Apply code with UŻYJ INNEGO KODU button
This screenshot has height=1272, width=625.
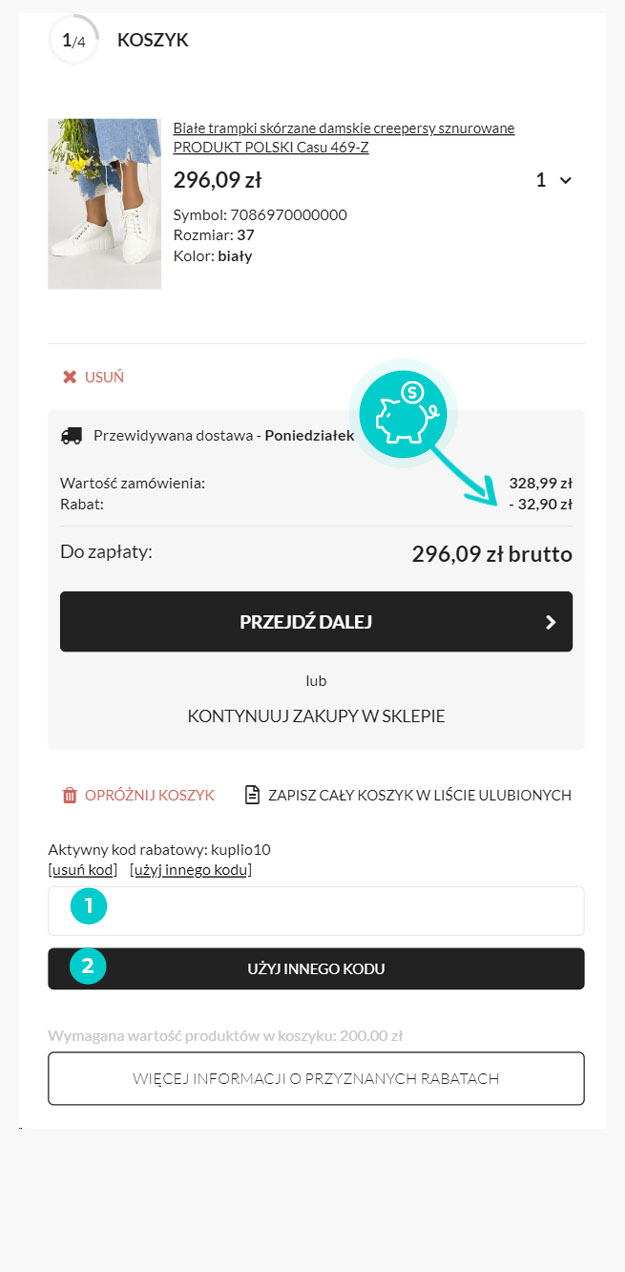coord(316,969)
